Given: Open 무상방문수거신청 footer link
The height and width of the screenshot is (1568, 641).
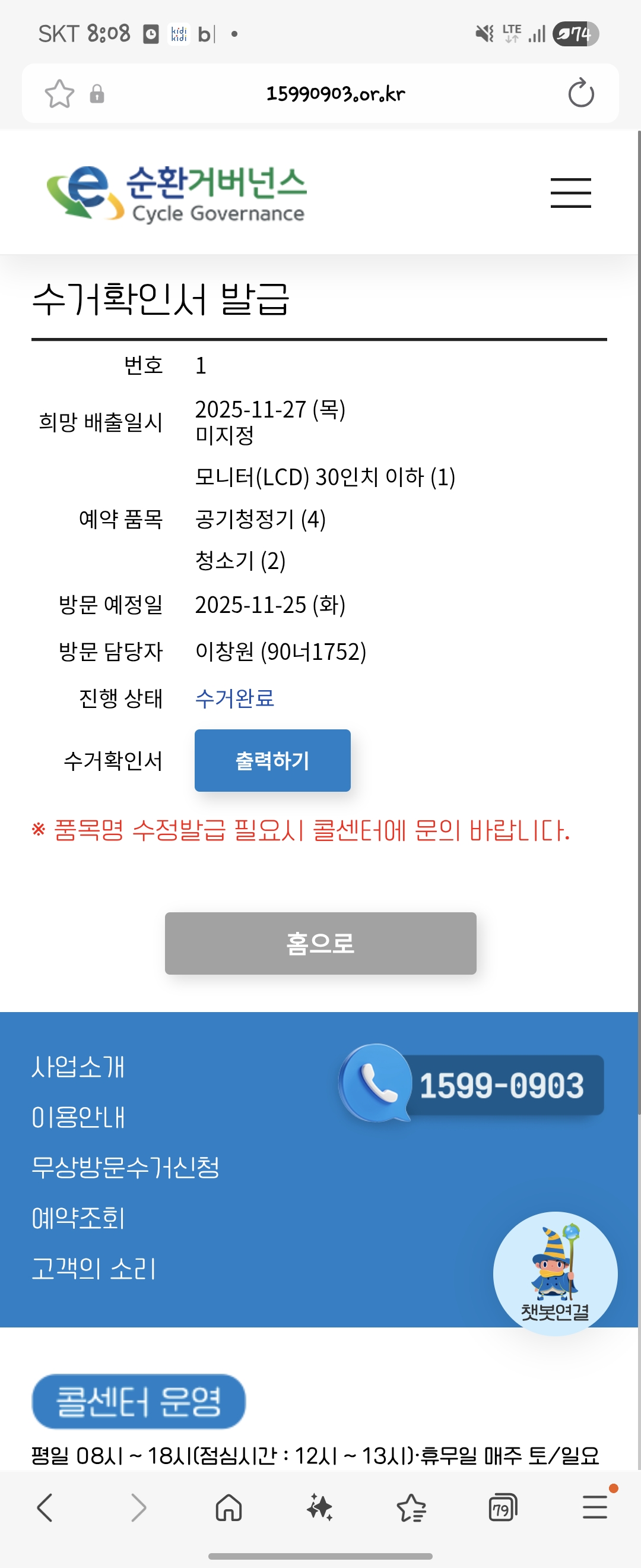Looking at the screenshot, I should tap(125, 1168).
